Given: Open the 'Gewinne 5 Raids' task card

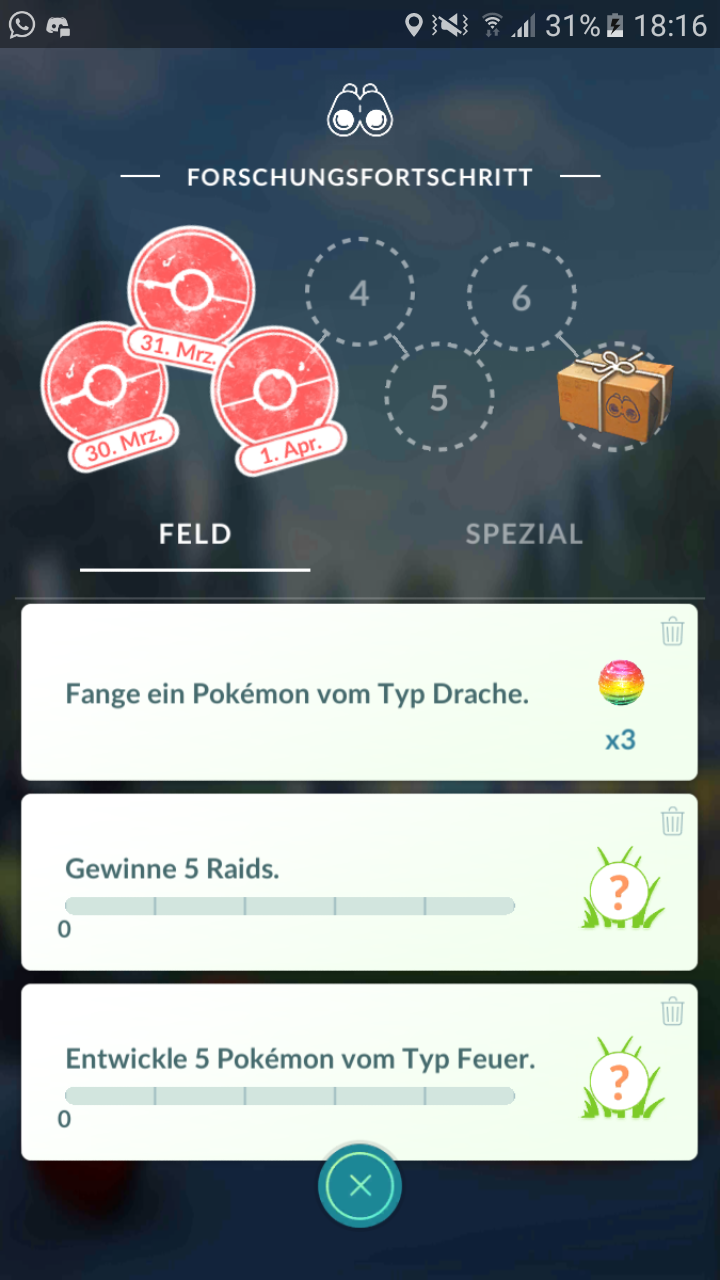Looking at the screenshot, I should [x=300, y=868].
